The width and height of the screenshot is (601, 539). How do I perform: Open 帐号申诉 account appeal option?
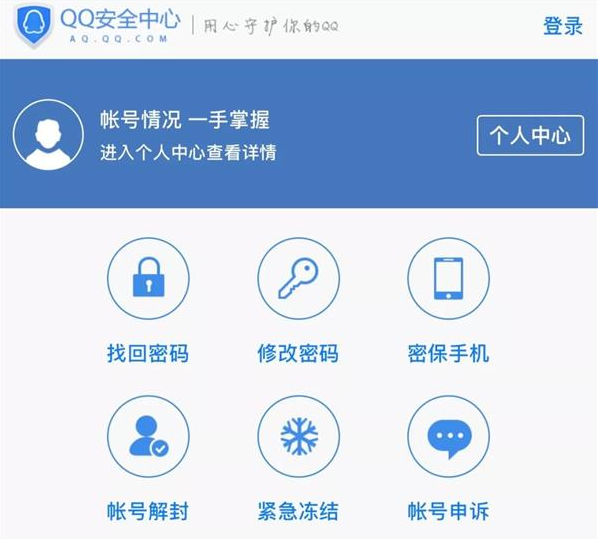(448, 437)
